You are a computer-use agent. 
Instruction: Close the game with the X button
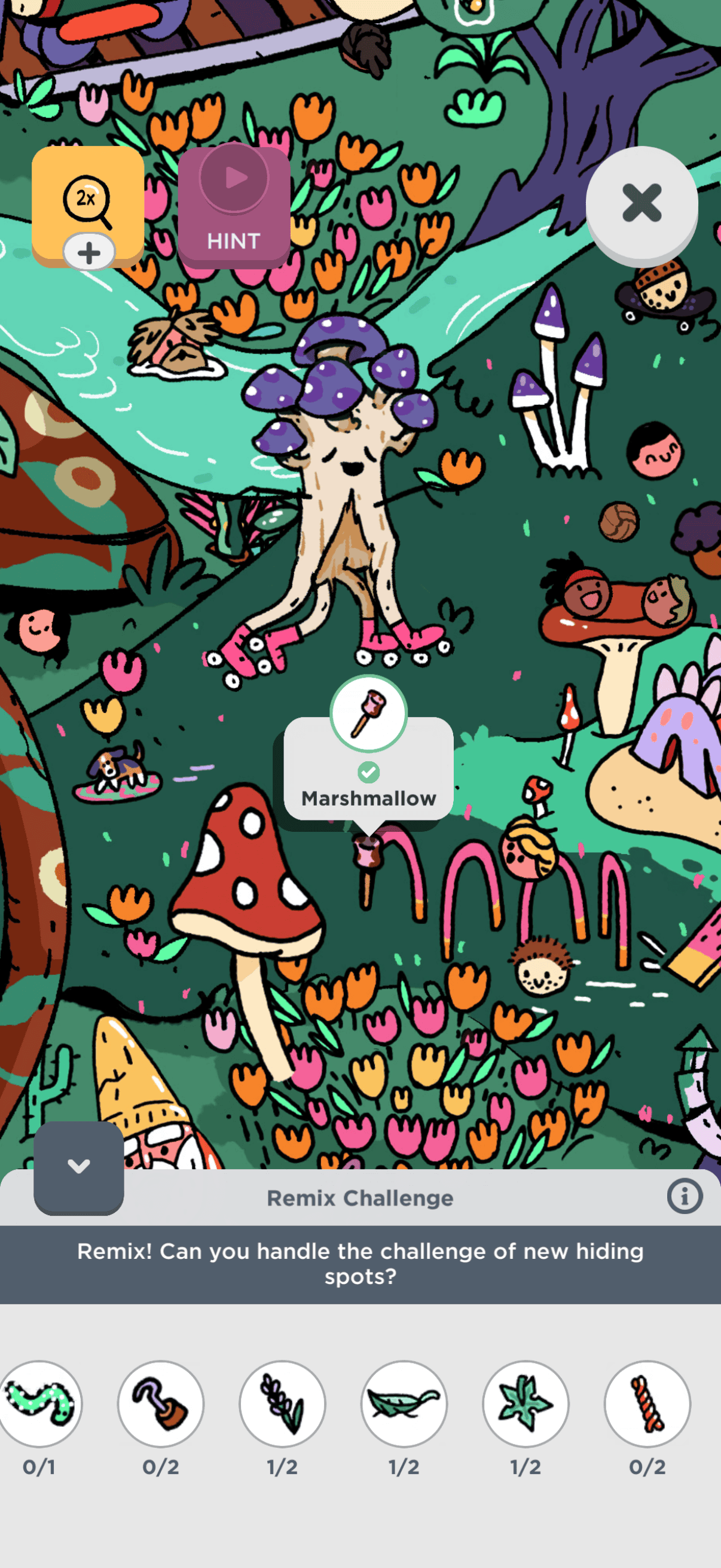pos(641,203)
